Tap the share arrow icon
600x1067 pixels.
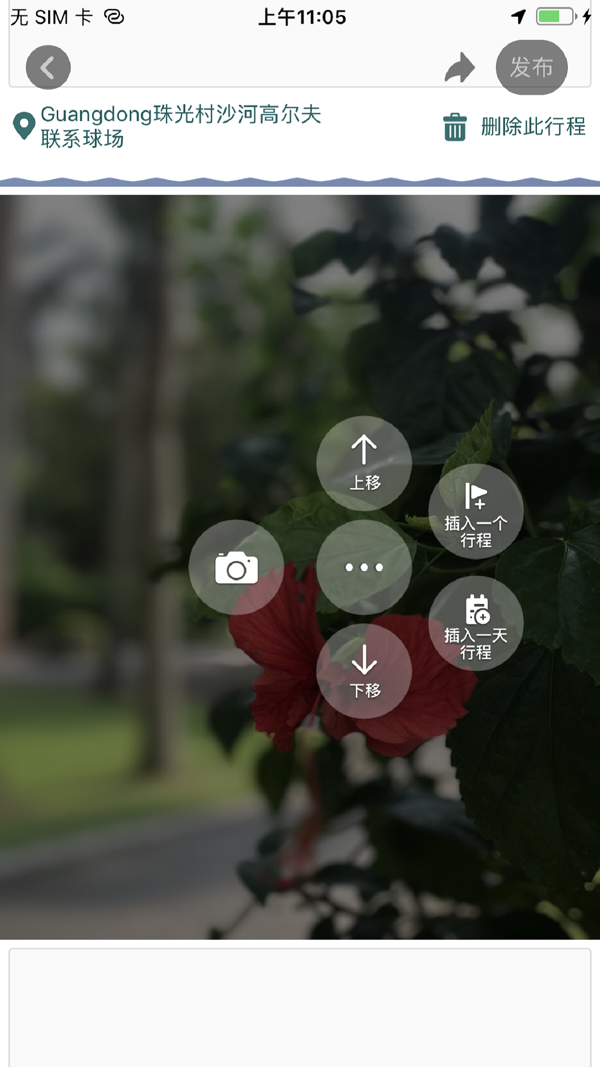[x=459, y=68]
